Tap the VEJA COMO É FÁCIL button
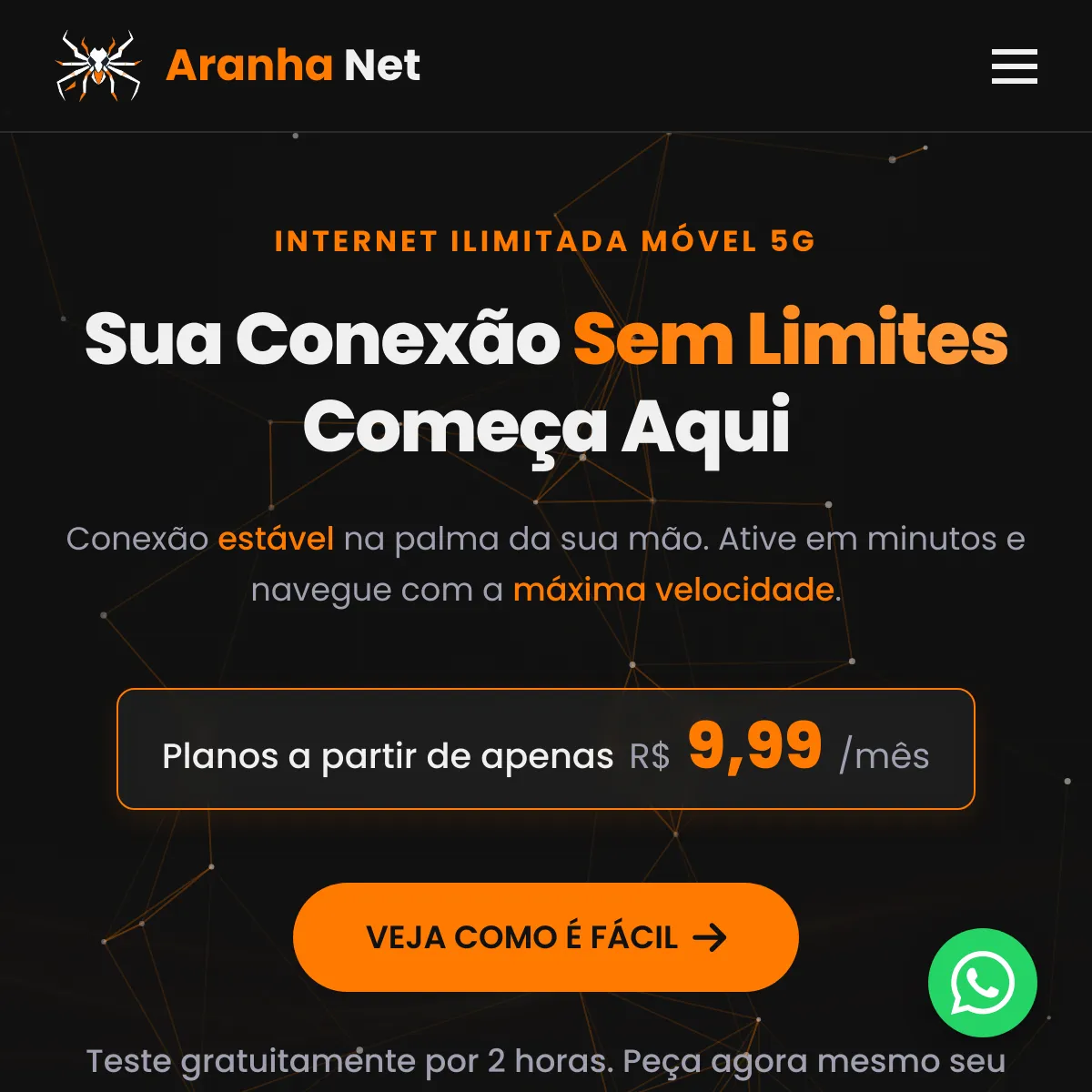The image size is (1092, 1092). [x=546, y=937]
